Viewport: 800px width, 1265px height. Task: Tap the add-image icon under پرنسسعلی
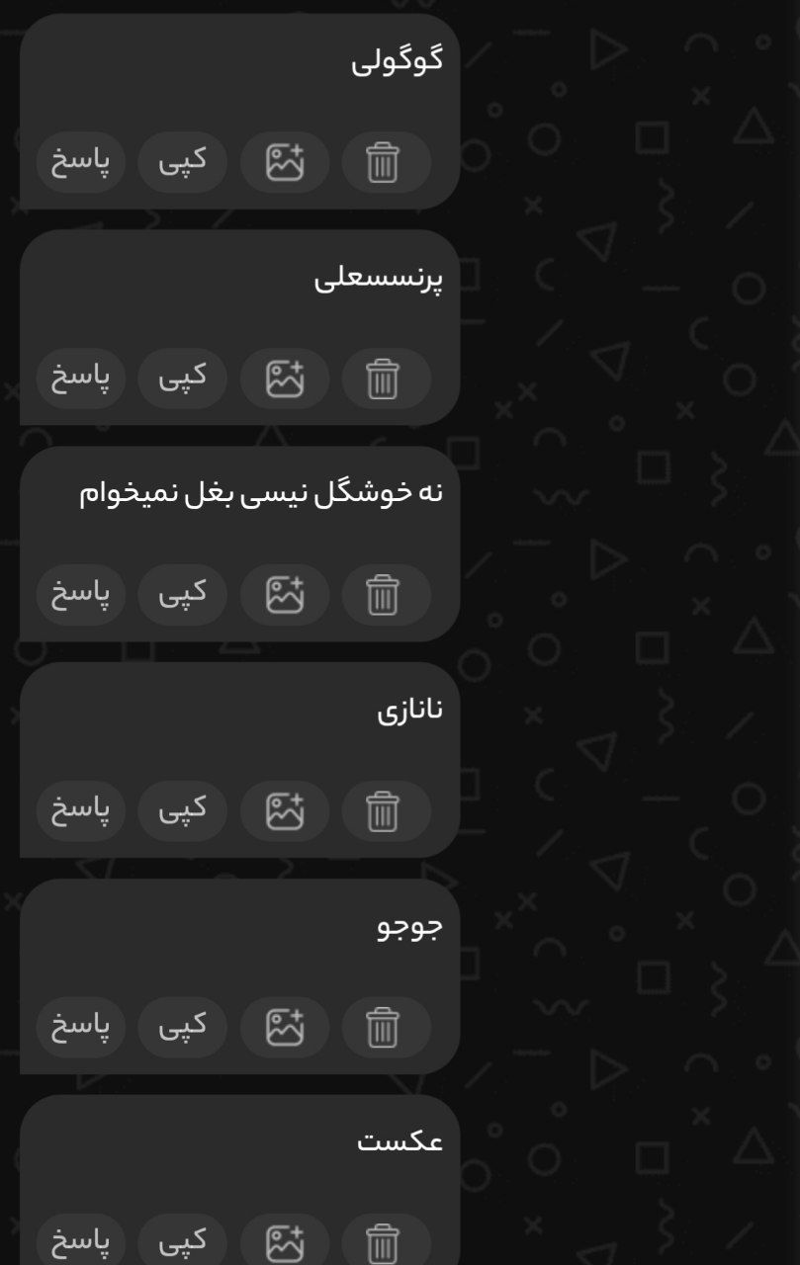click(284, 378)
